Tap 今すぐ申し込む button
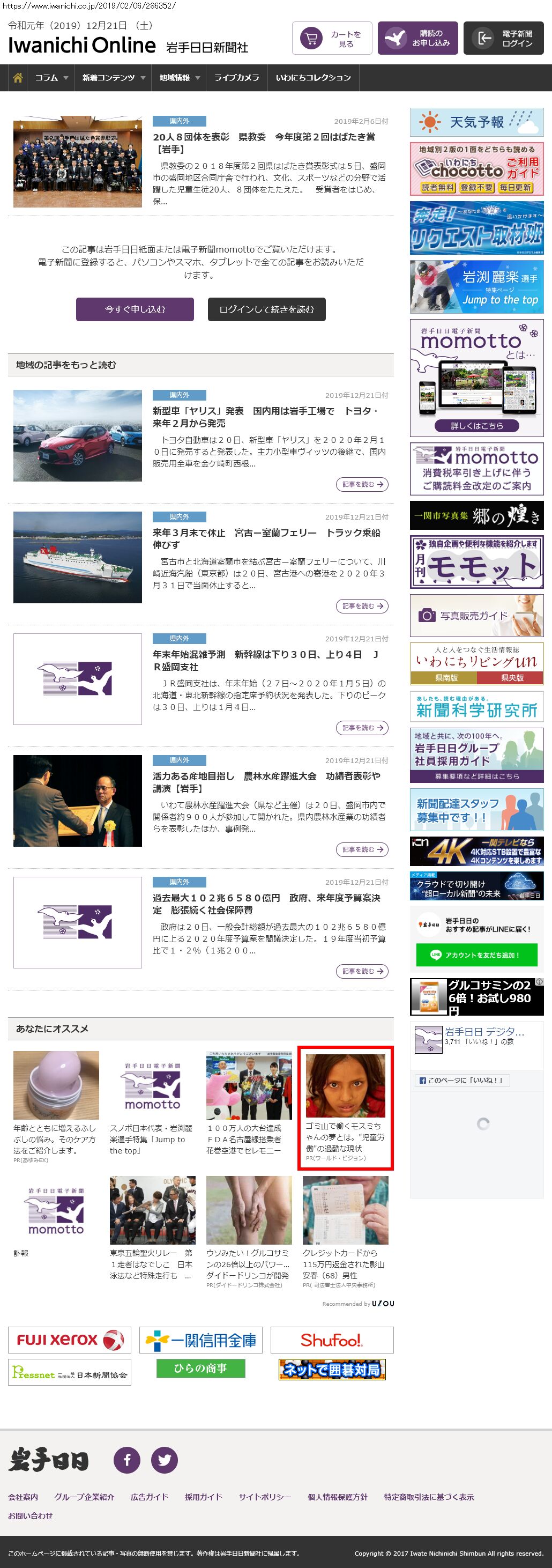This screenshot has width=552, height=1568. click(135, 309)
